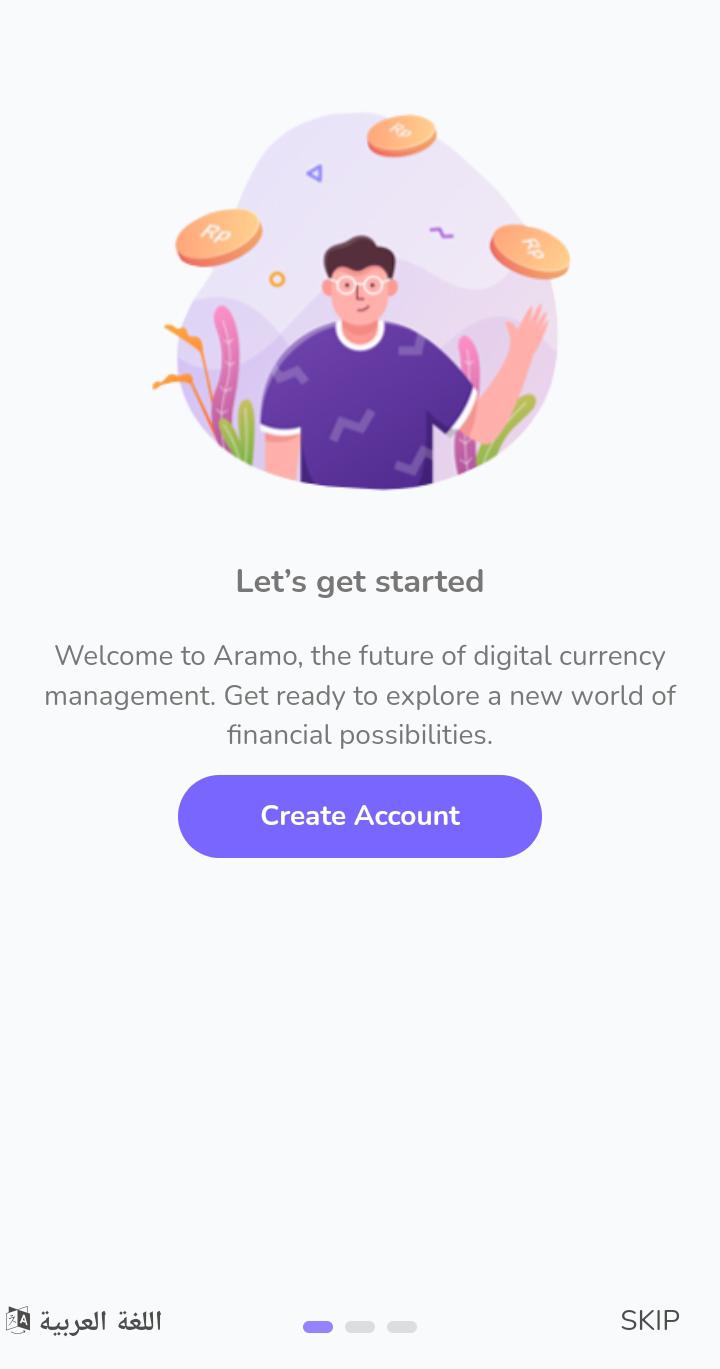
Task: Switch language to Arabic
Action: (84, 1321)
